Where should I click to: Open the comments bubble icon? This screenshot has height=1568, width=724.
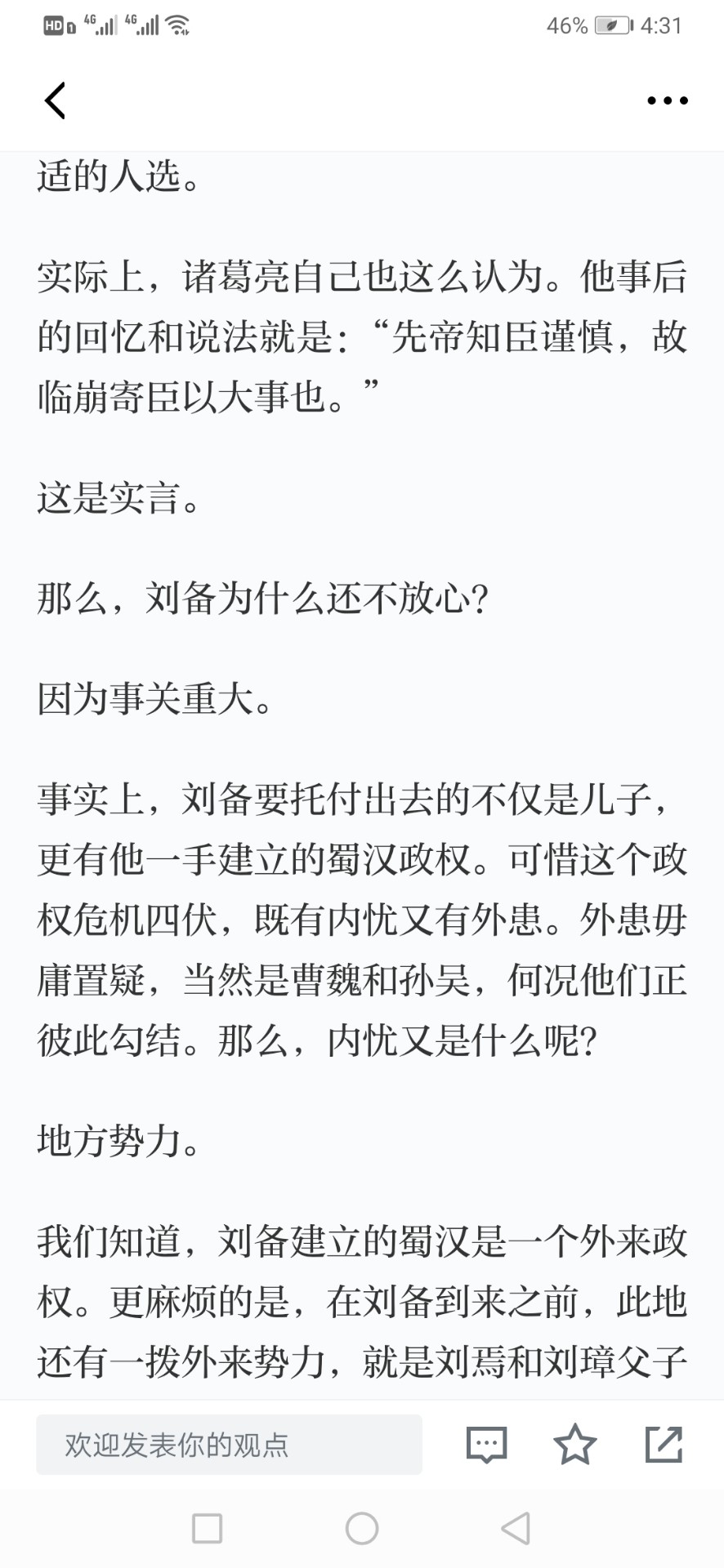tap(486, 1445)
